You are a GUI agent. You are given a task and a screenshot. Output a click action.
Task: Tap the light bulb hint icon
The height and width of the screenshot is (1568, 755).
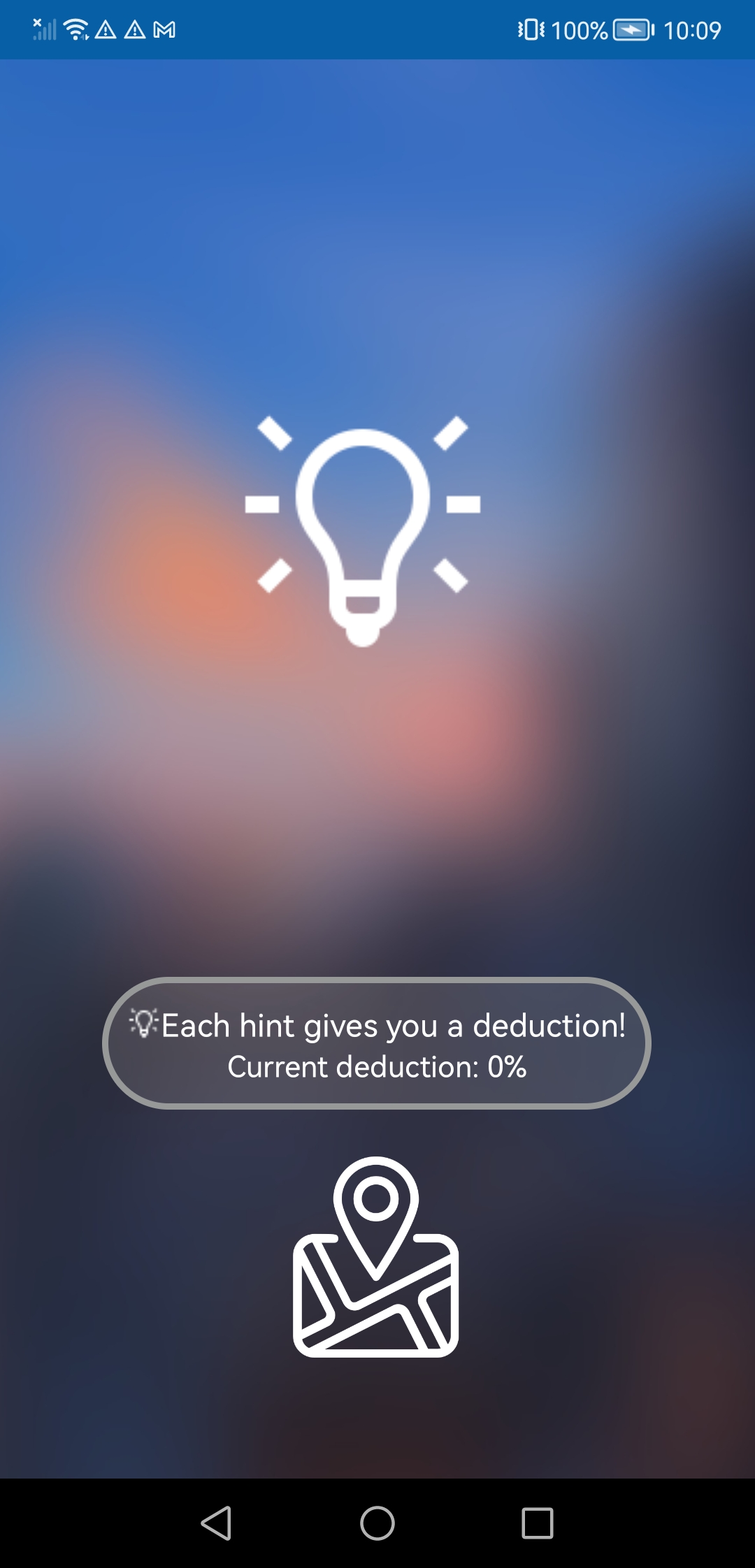coord(362,531)
